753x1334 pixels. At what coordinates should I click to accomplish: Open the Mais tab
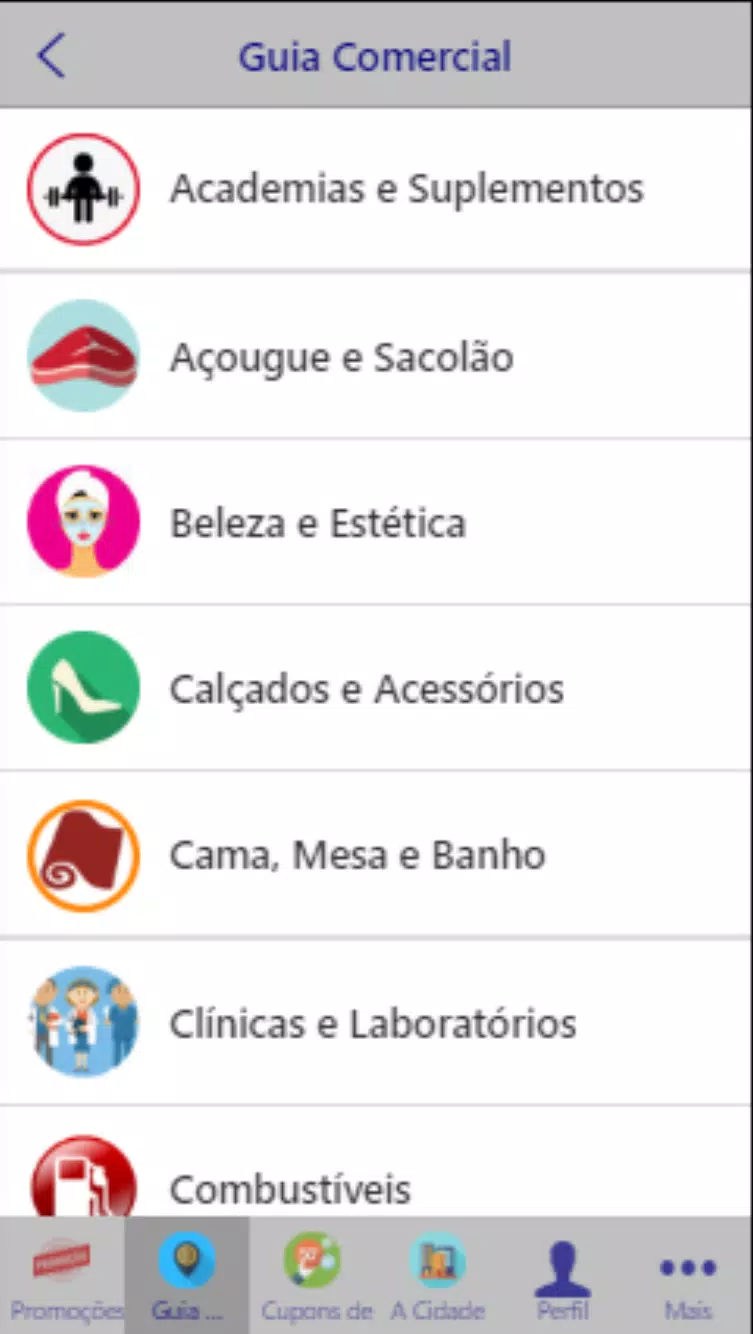(689, 1275)
